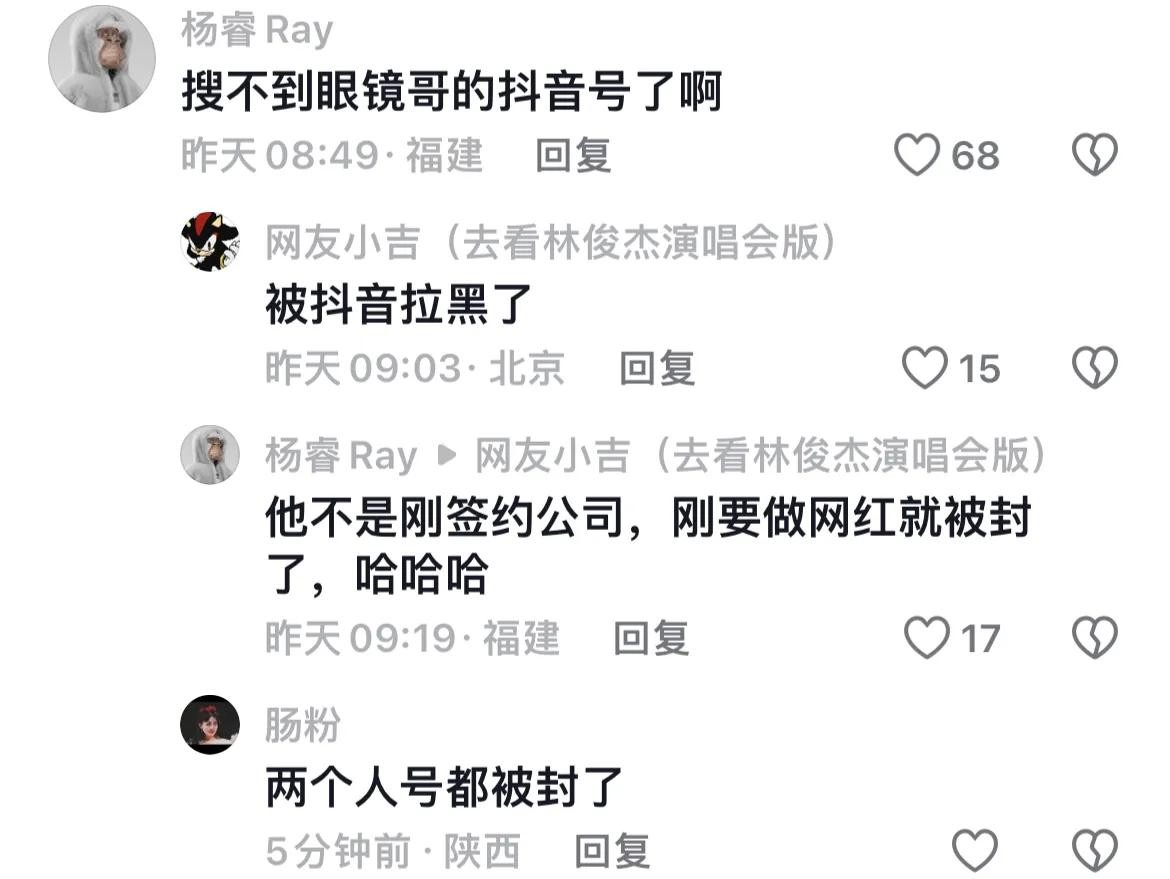Open 肠粉's profile avatar
The width and height of the screenshot is (1170, 879).
[210, 725]
